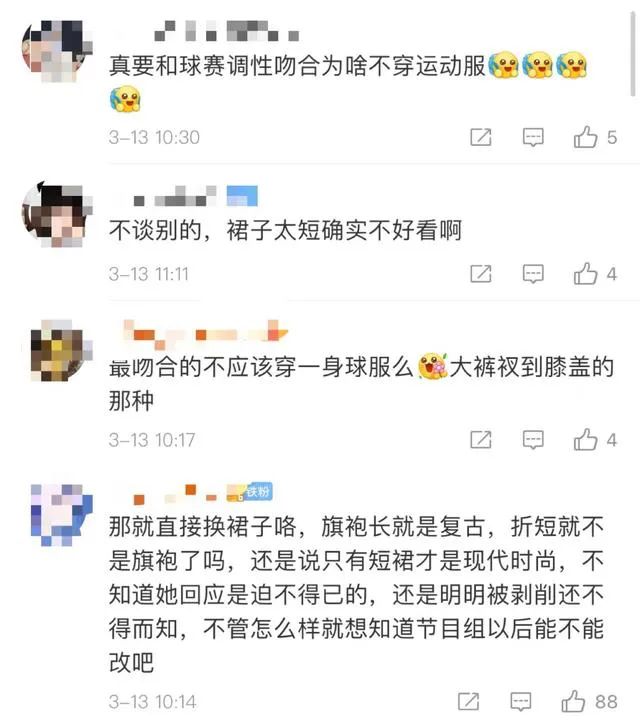Reply to the comment posted at 3-13 10:14
Image resolution: width=640 pixels, height=726 pixels.
tap(520, 700)
